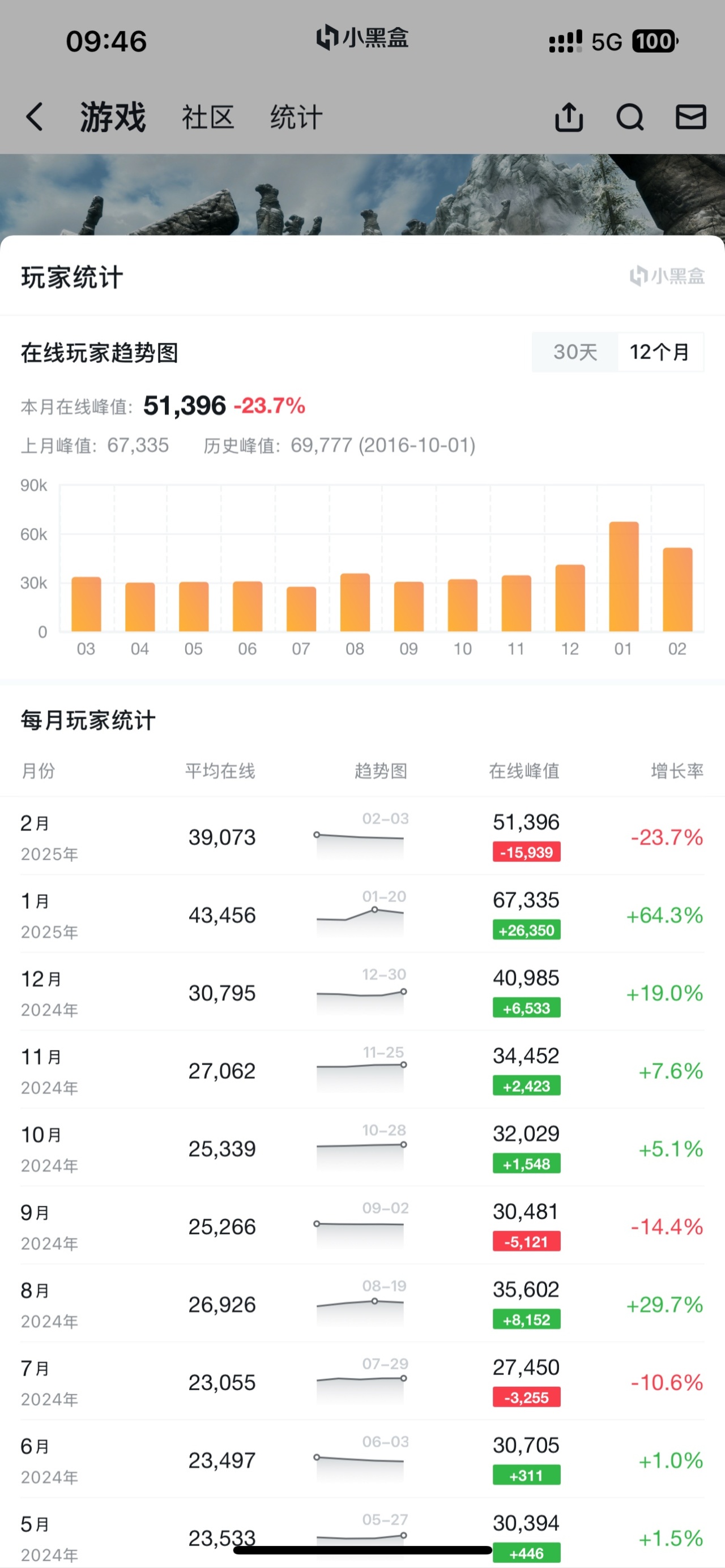Open the messages envelope icon
This screenshot has width=725, height=1568.
tap(691, 116)
